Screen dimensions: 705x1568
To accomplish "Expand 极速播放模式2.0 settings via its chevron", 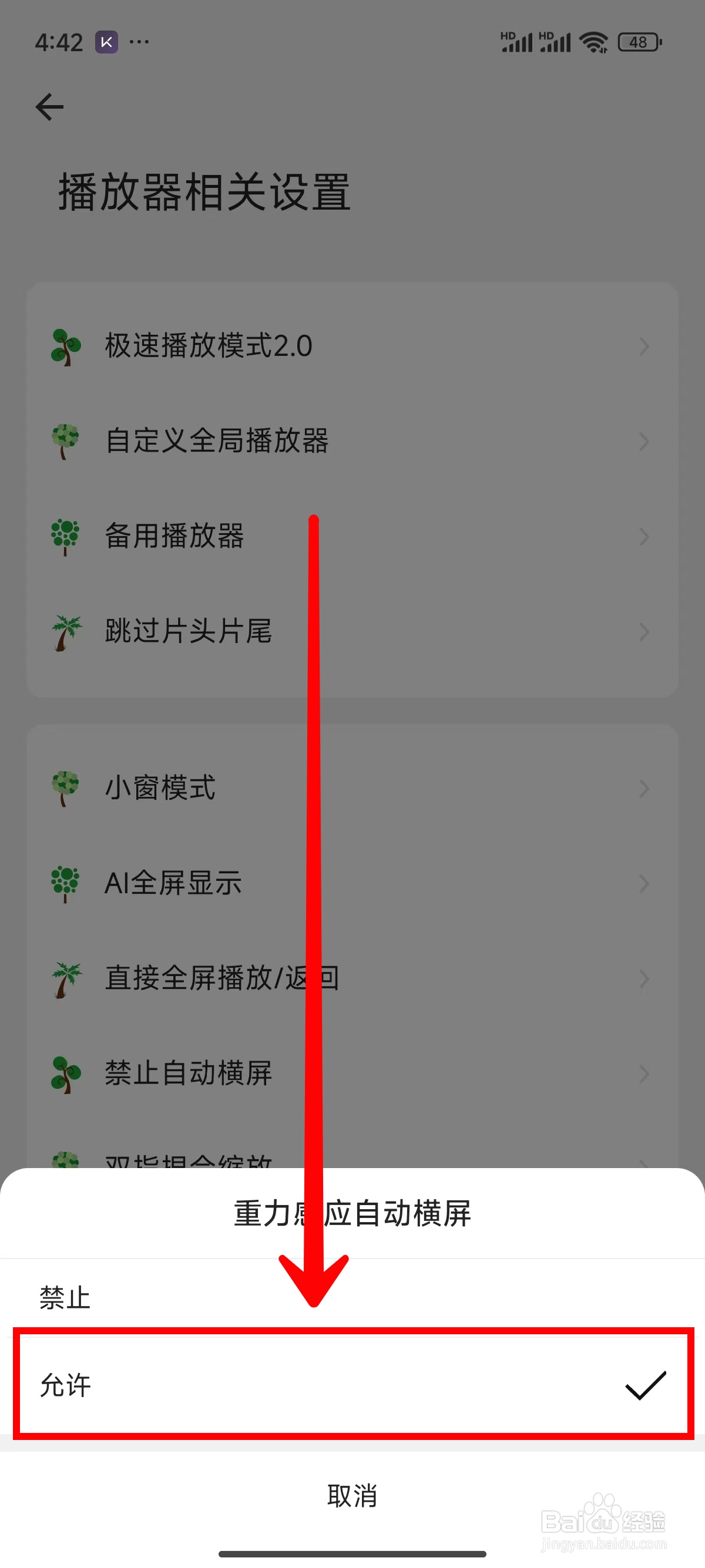I will pyautogui.click(x=643, y=346).
